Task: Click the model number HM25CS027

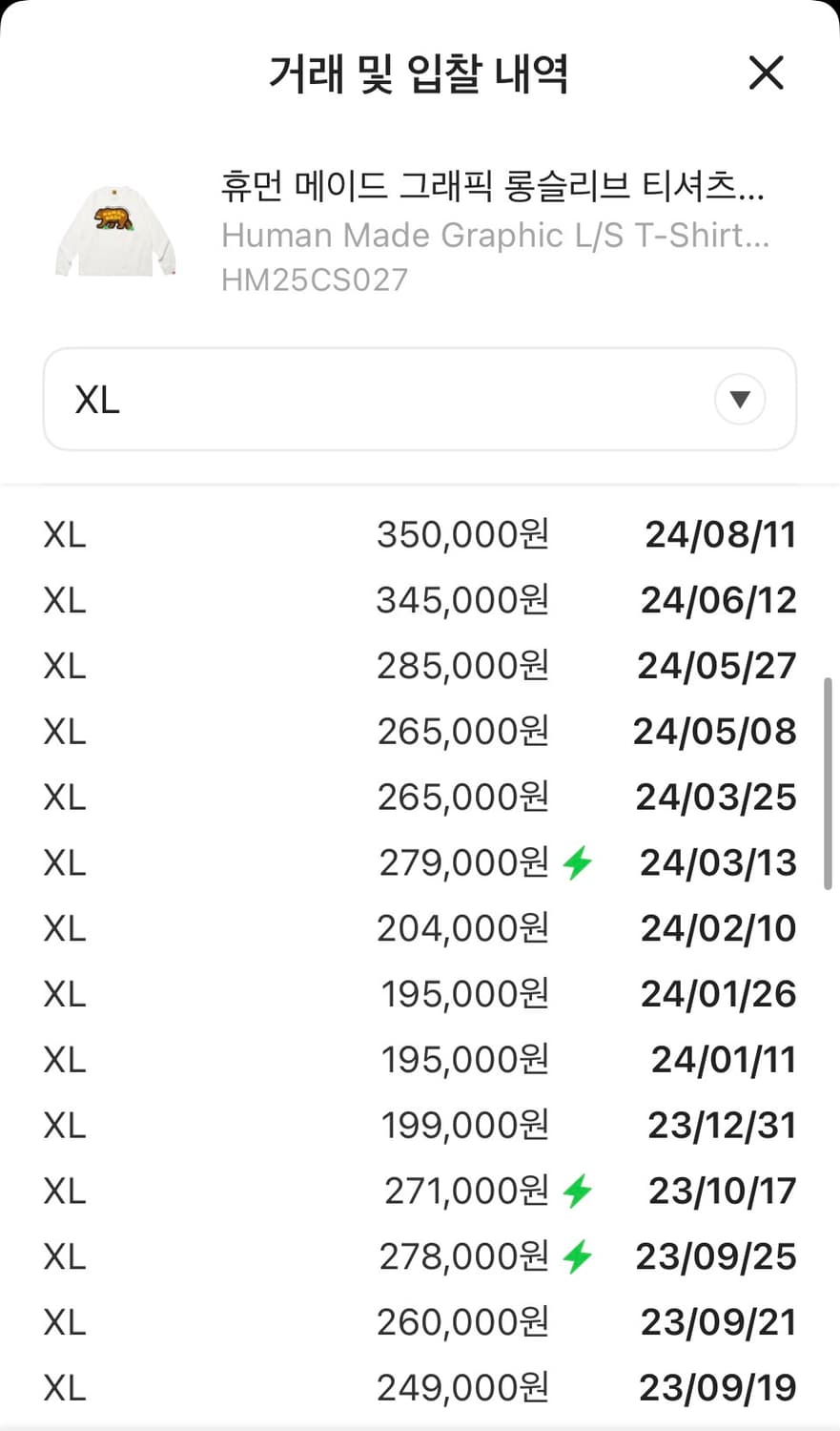Action: pos(314,280)
